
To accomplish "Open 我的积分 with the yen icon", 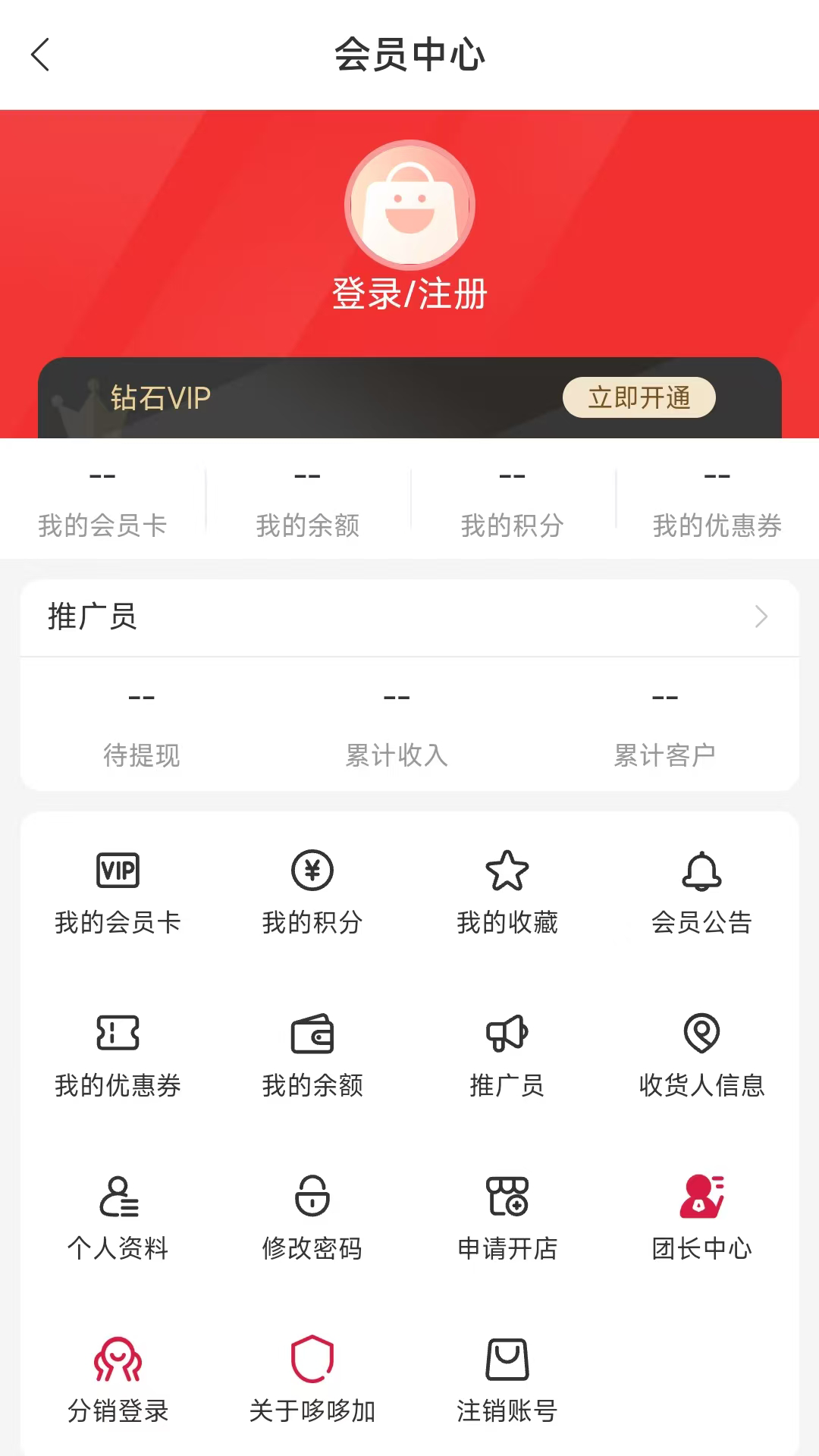I will coord(312,891).
